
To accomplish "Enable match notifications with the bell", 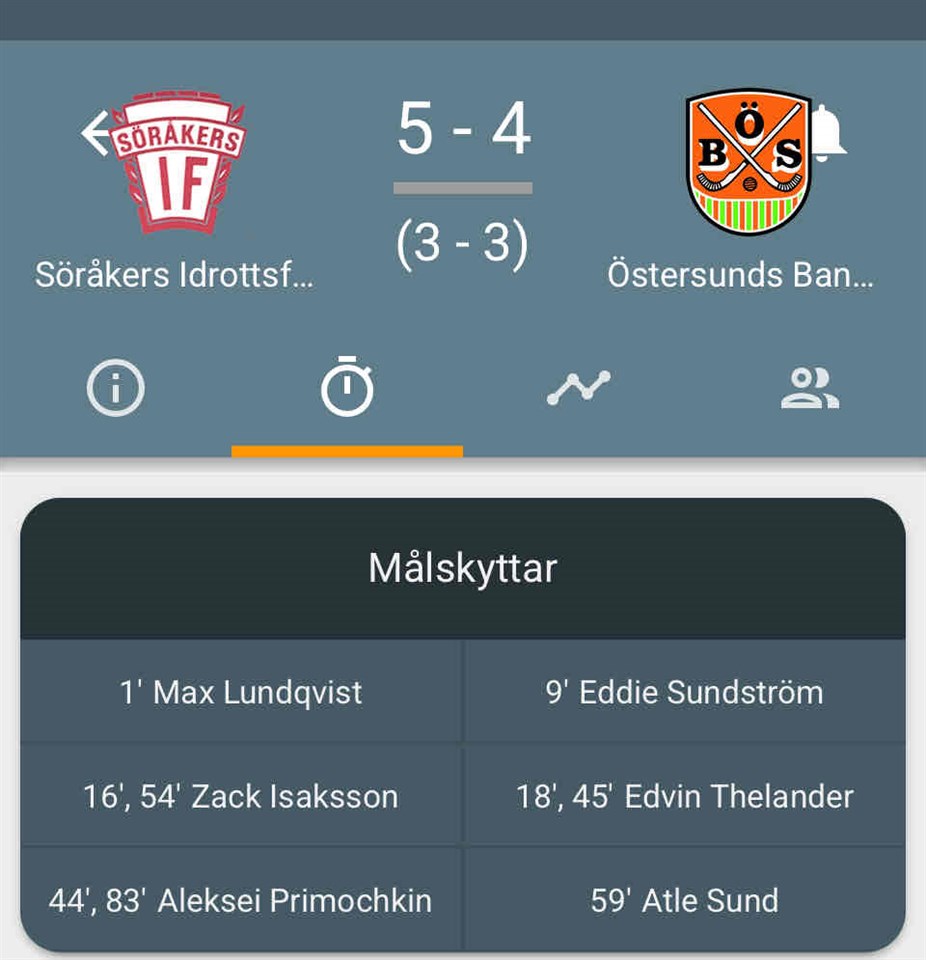I will tap(829, 132).
